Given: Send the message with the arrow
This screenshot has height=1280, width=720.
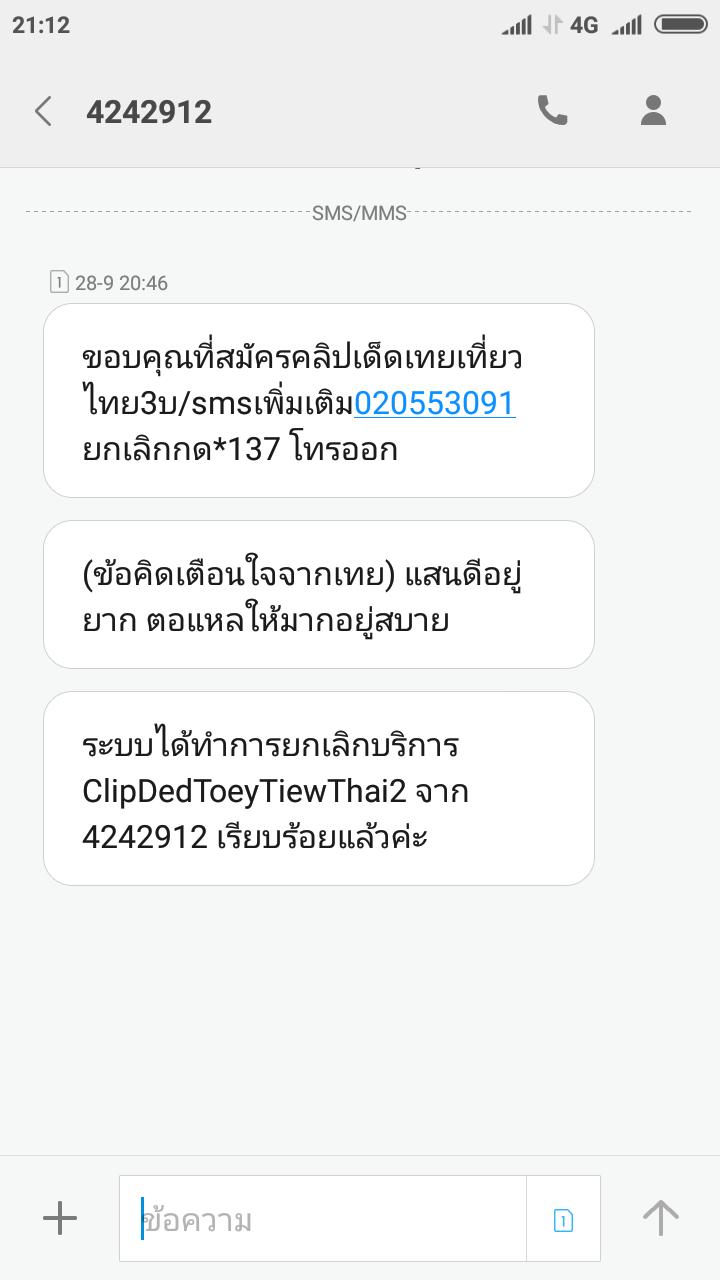Looking at the screenshot, I should tap(660, 1218).
